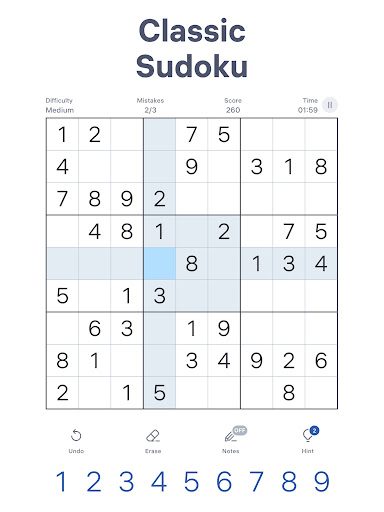The image size is (384, 512).
Task: Enter number 7 from the number pad
Action: point(256,481)
